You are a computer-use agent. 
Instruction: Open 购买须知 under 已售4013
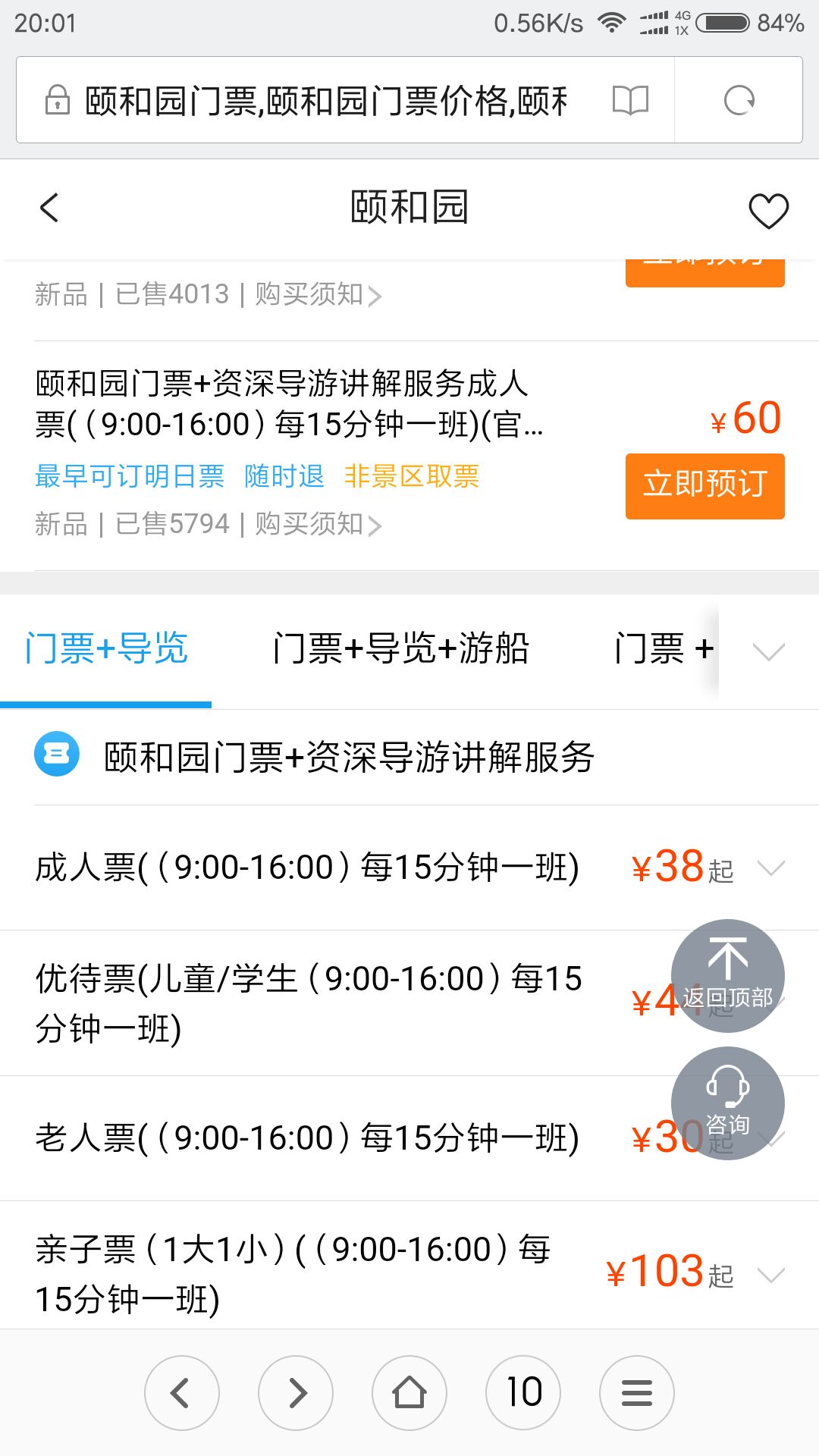point(318,294)
